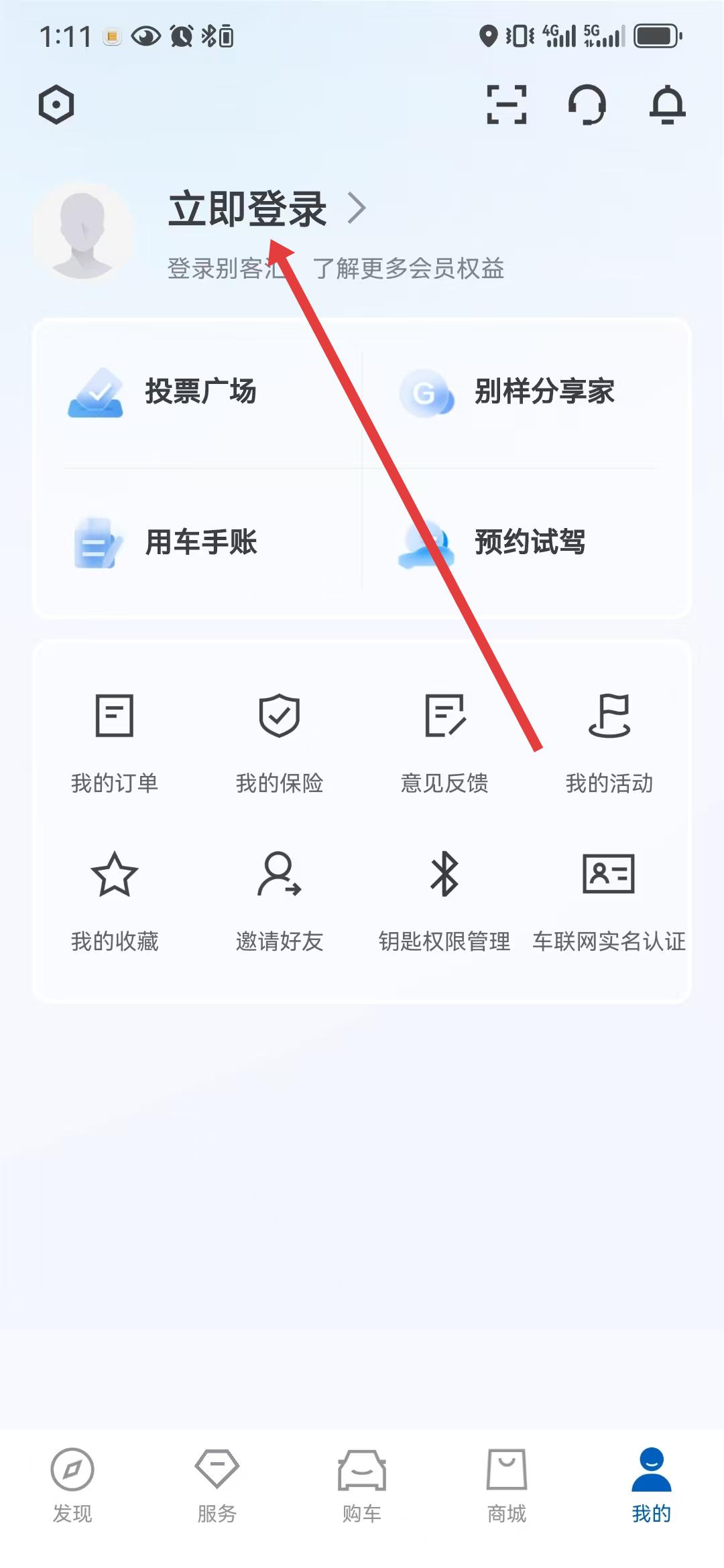Open the notifications bell

pyautogui.click(x=668, y=105)
